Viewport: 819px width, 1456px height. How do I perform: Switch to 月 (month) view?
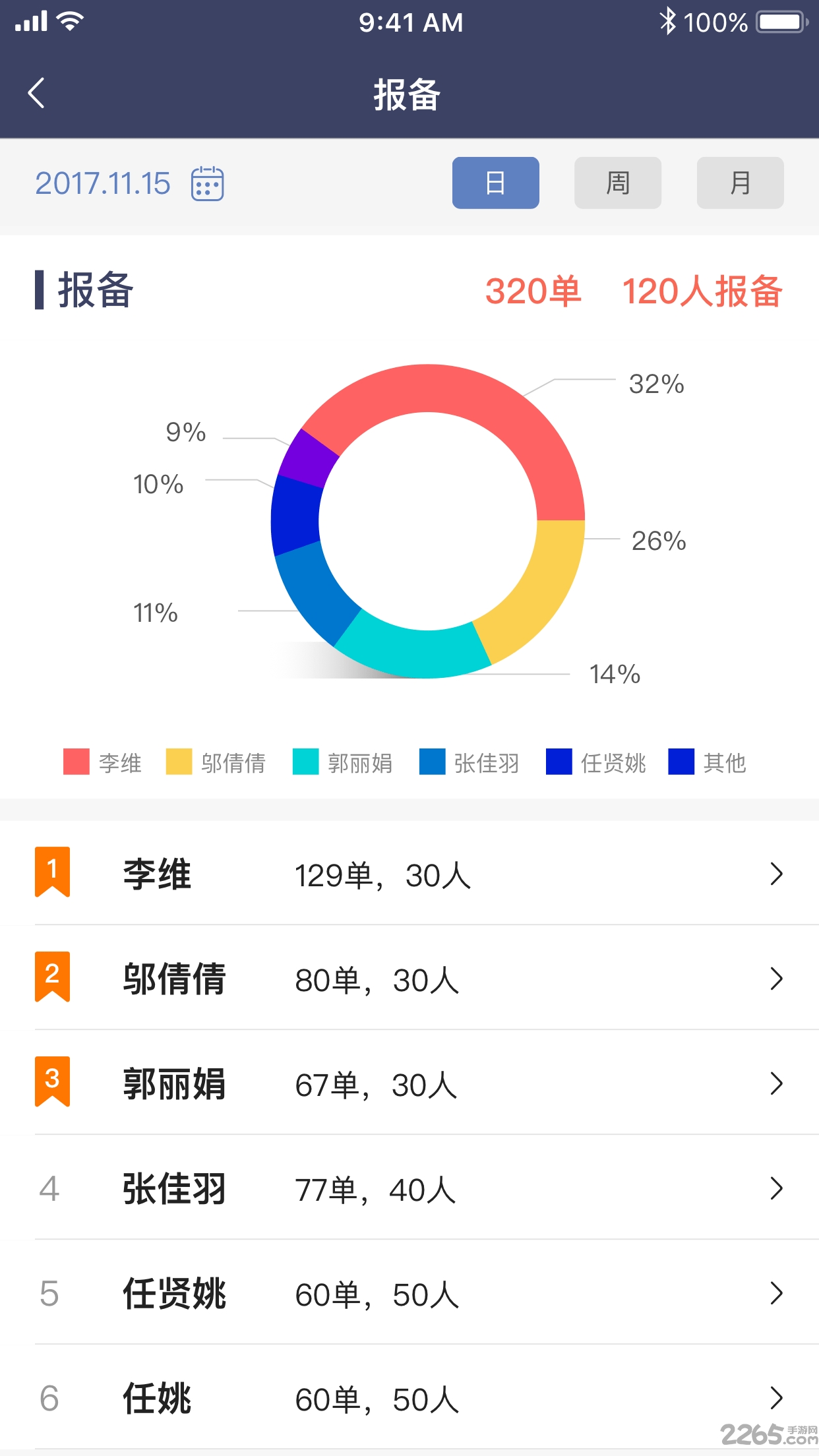click(740, 183)
